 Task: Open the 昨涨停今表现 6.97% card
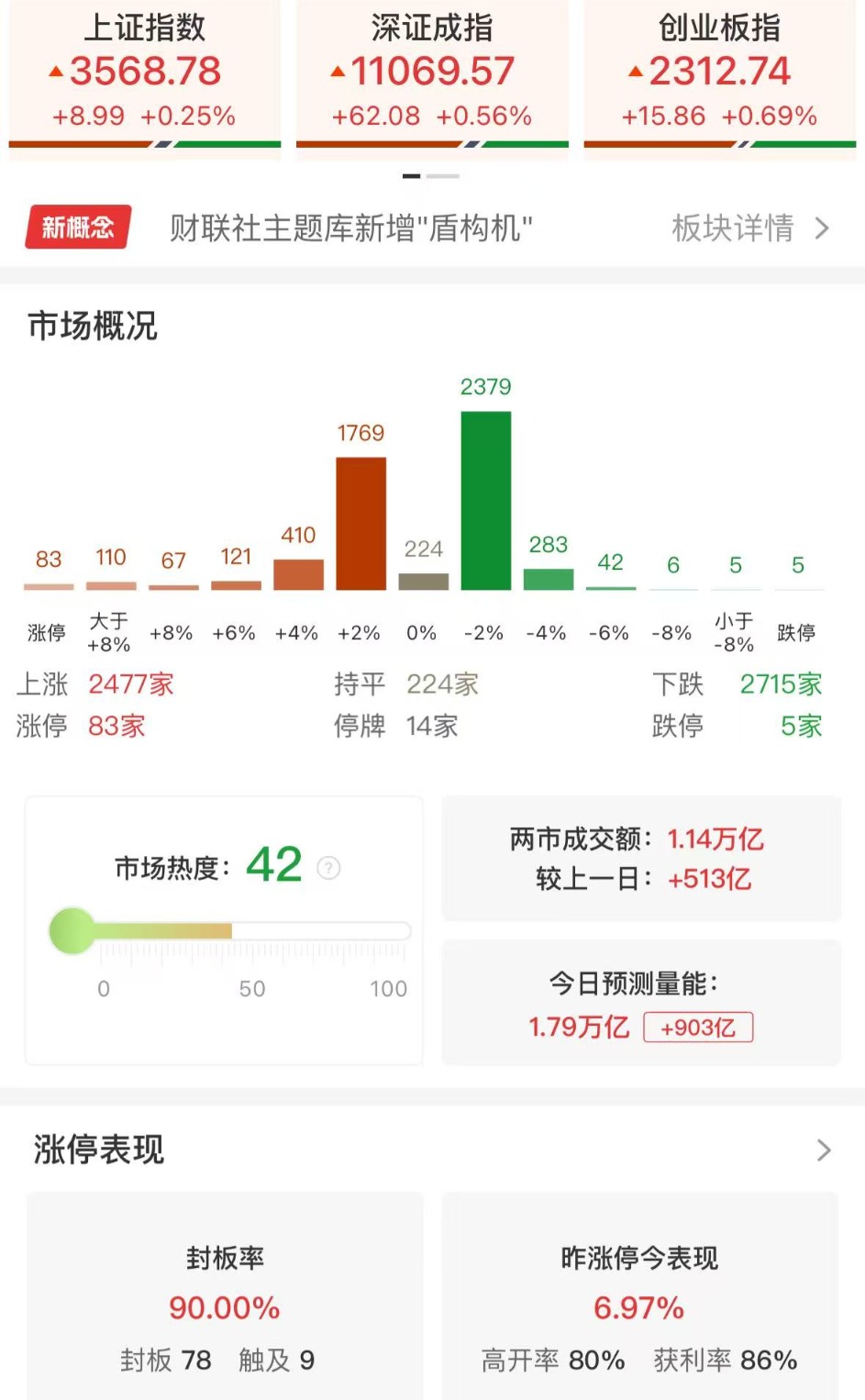point(640,1295)
